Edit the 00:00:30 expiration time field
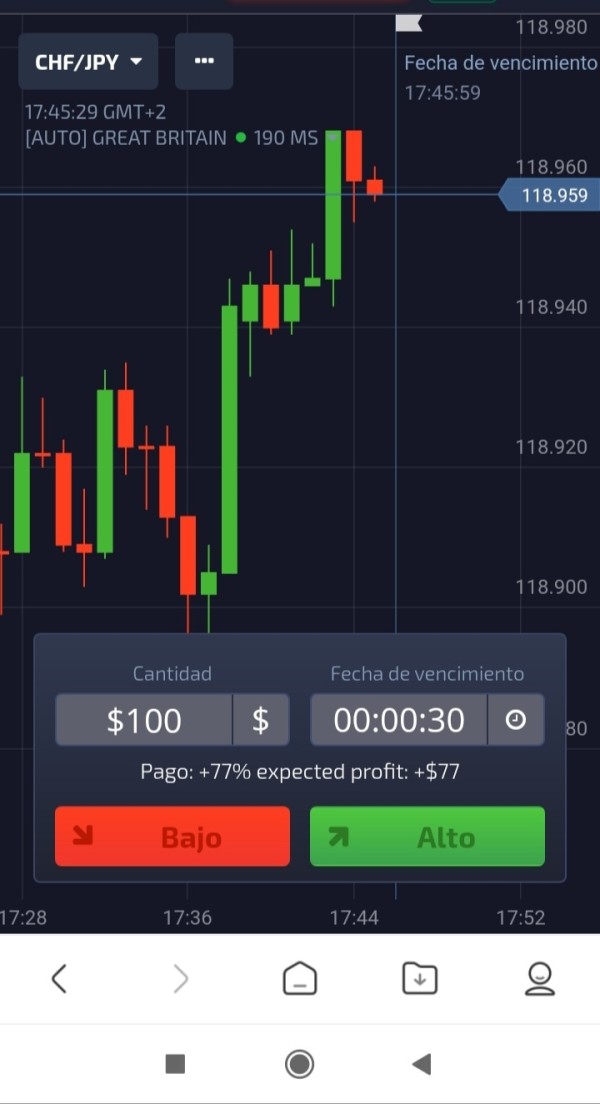This screenshot has height=1104, width=600. [x=399, y=720]
